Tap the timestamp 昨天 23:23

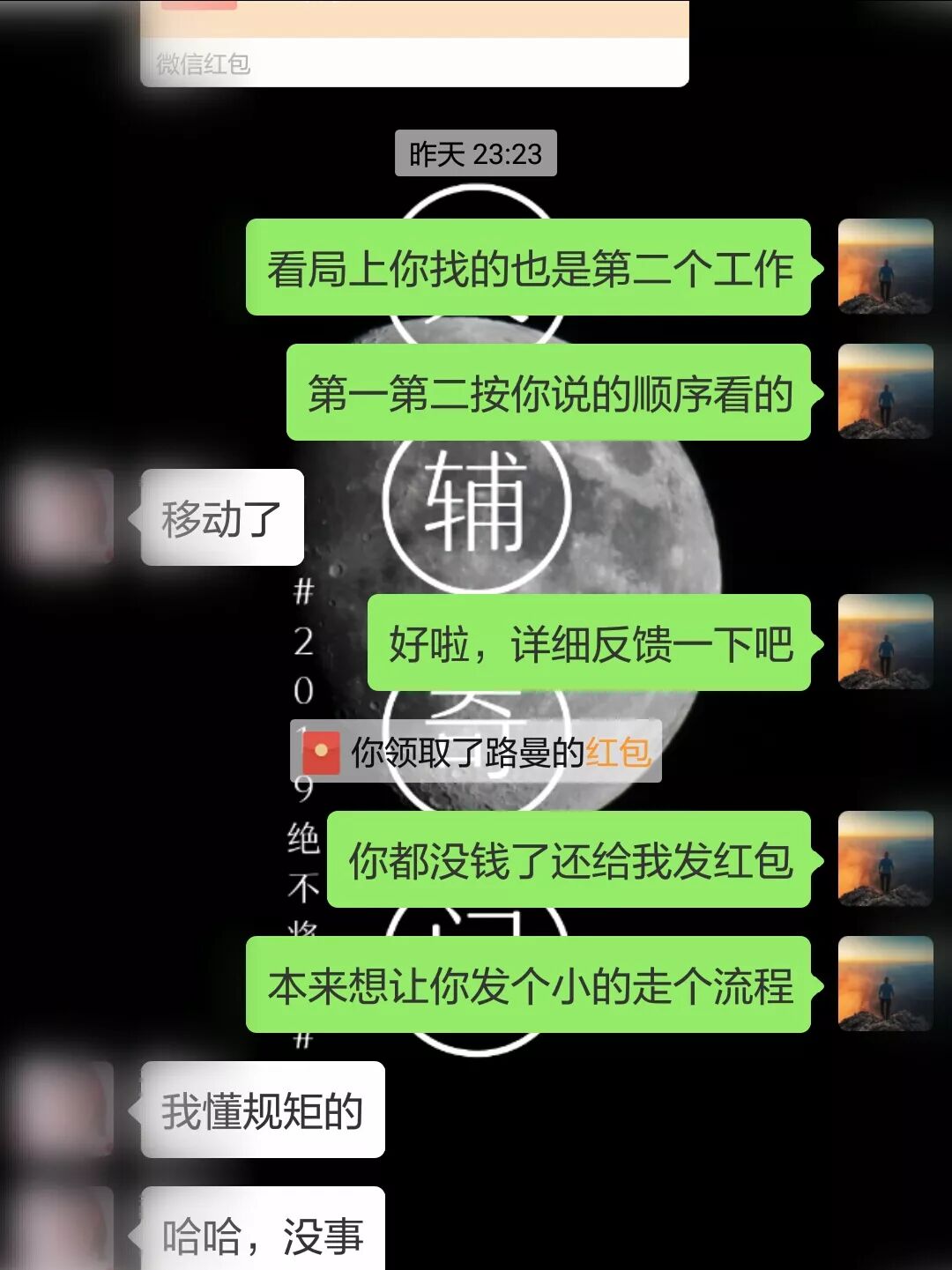[476, 152]
